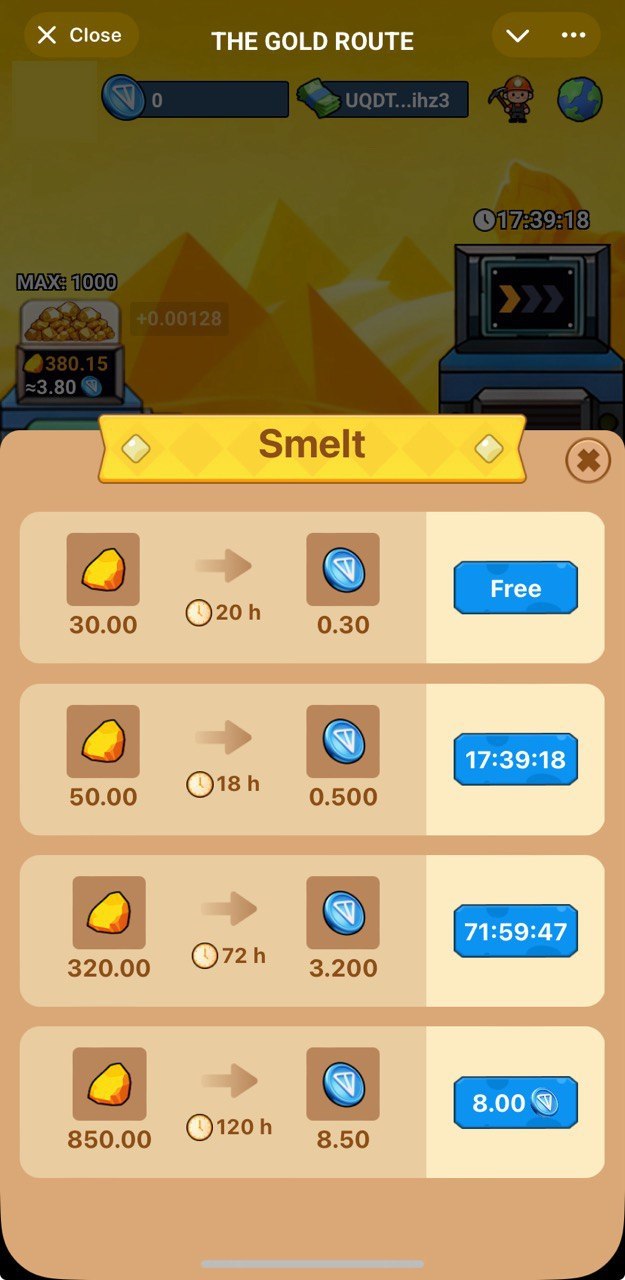625x1280 pixels.
Task: Open the three-dot overflow menu
Action: (x=573, y=36)
